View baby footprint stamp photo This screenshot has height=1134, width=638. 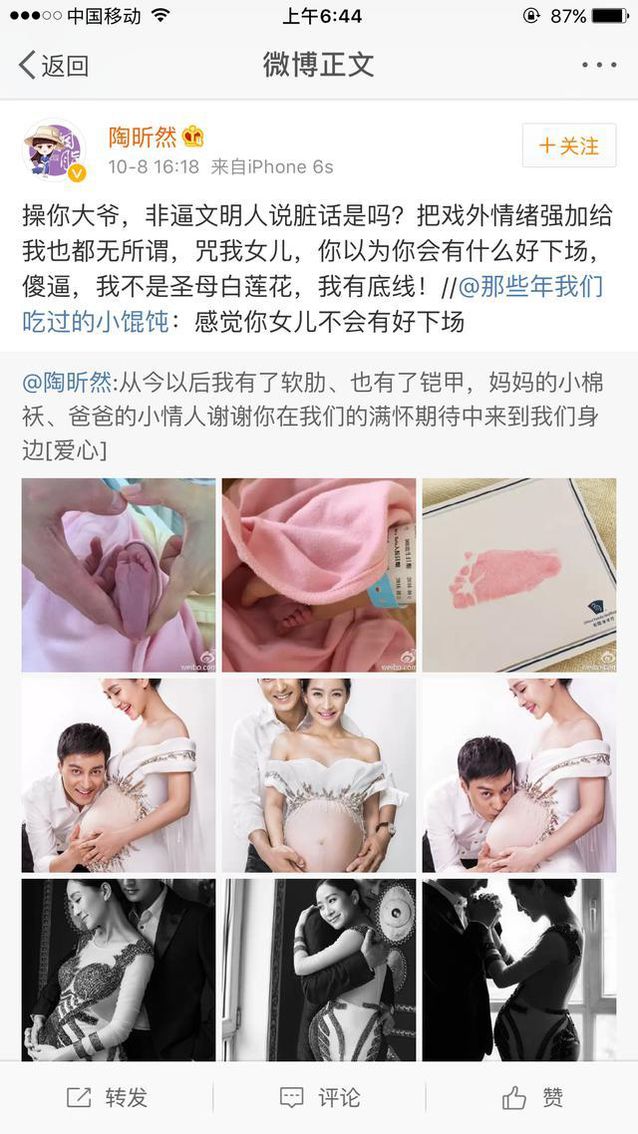pos(518,575)
